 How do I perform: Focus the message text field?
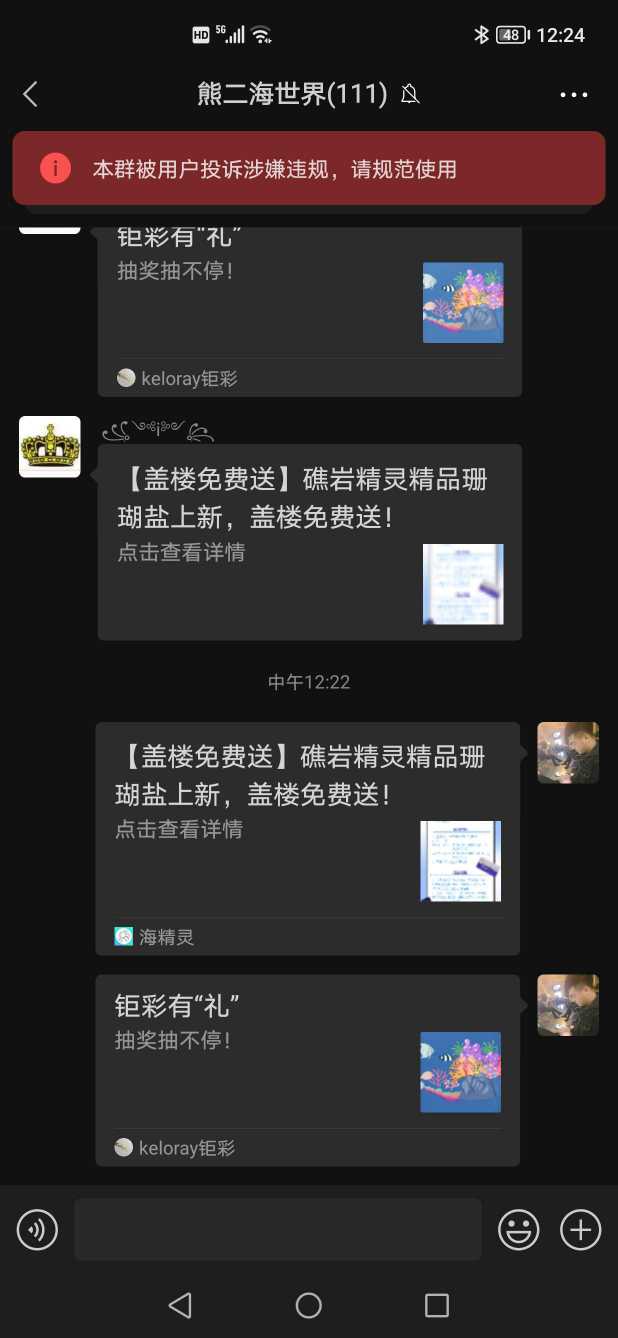coord(278,1229)
